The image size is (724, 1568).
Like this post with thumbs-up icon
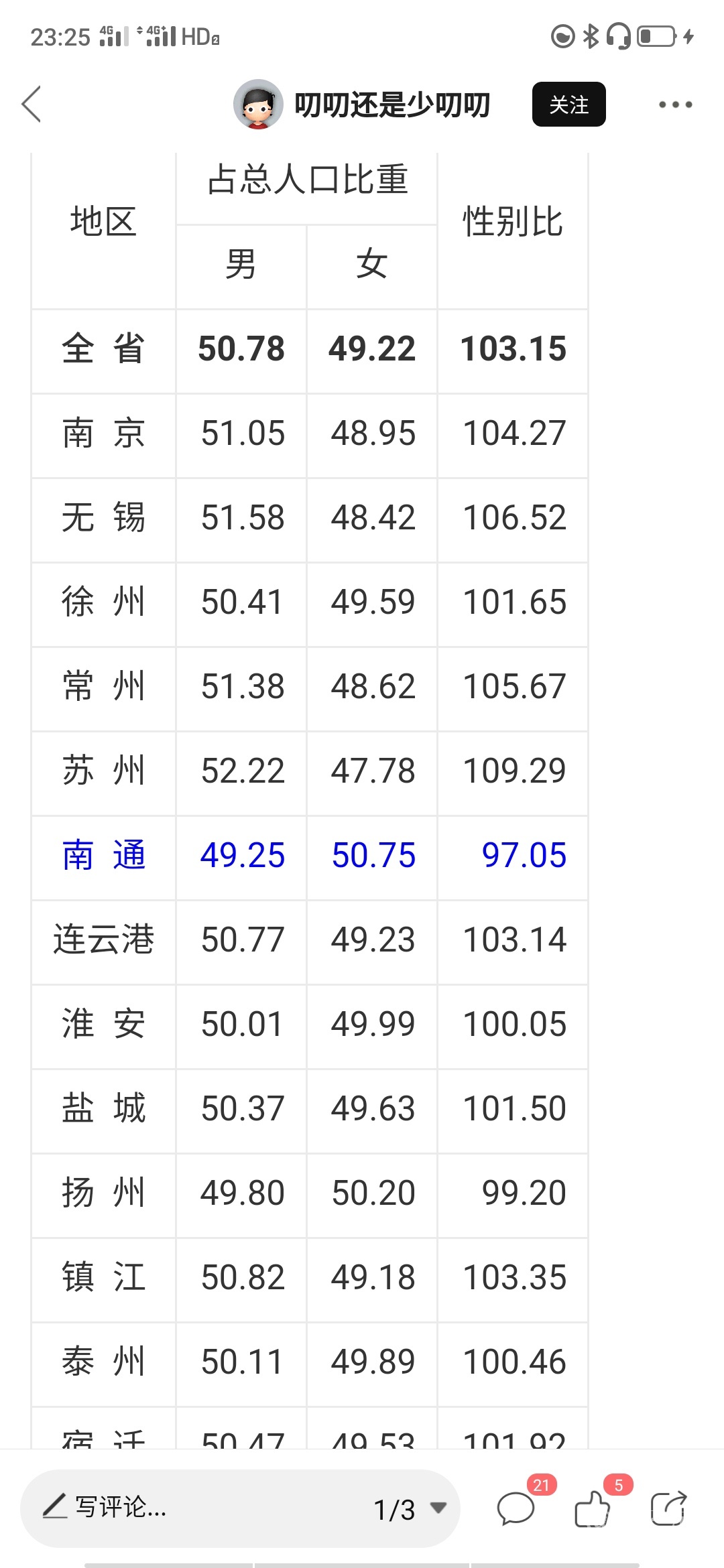[592, 1509]
